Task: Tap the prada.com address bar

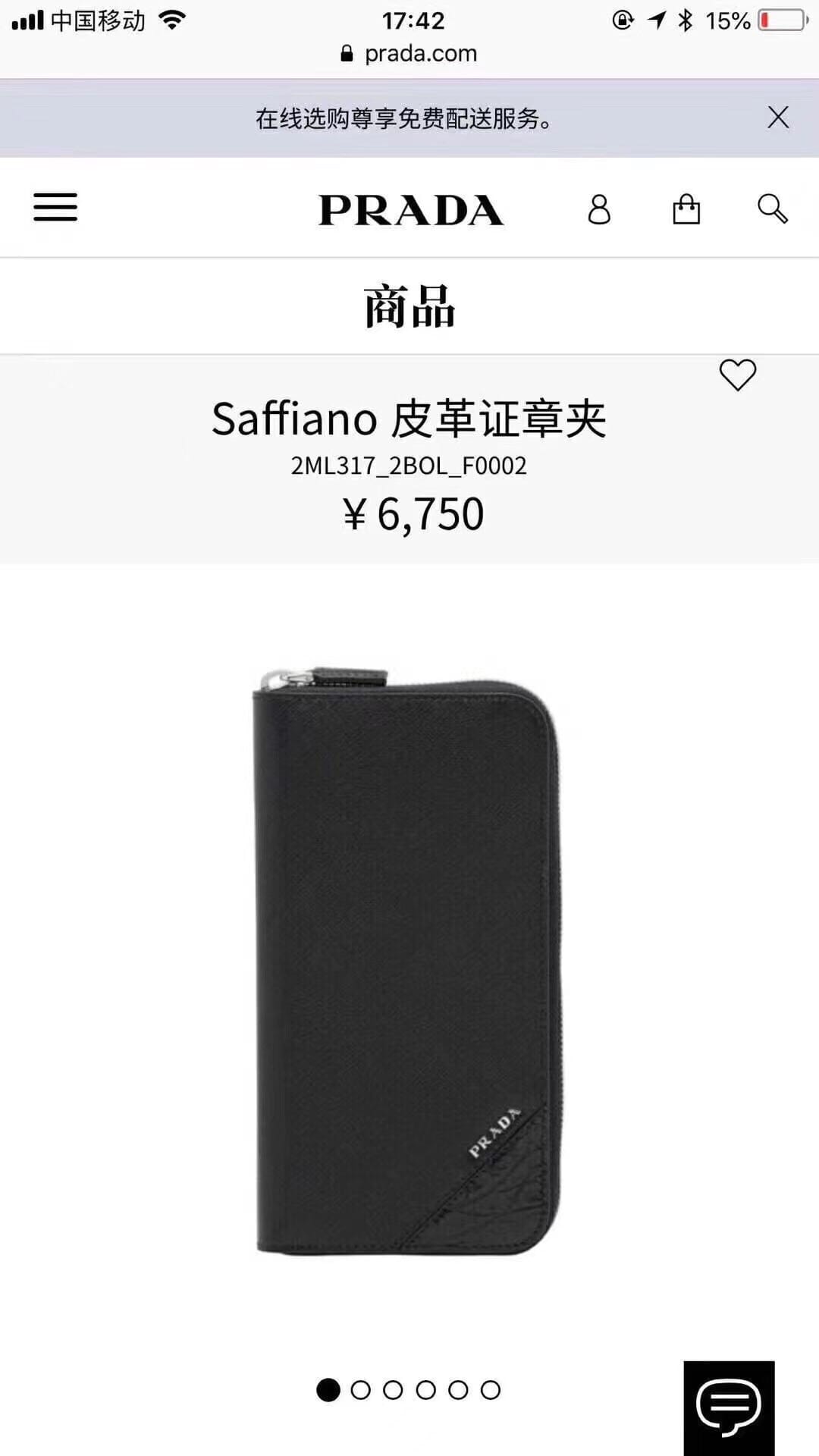Action: coord(410,54)
